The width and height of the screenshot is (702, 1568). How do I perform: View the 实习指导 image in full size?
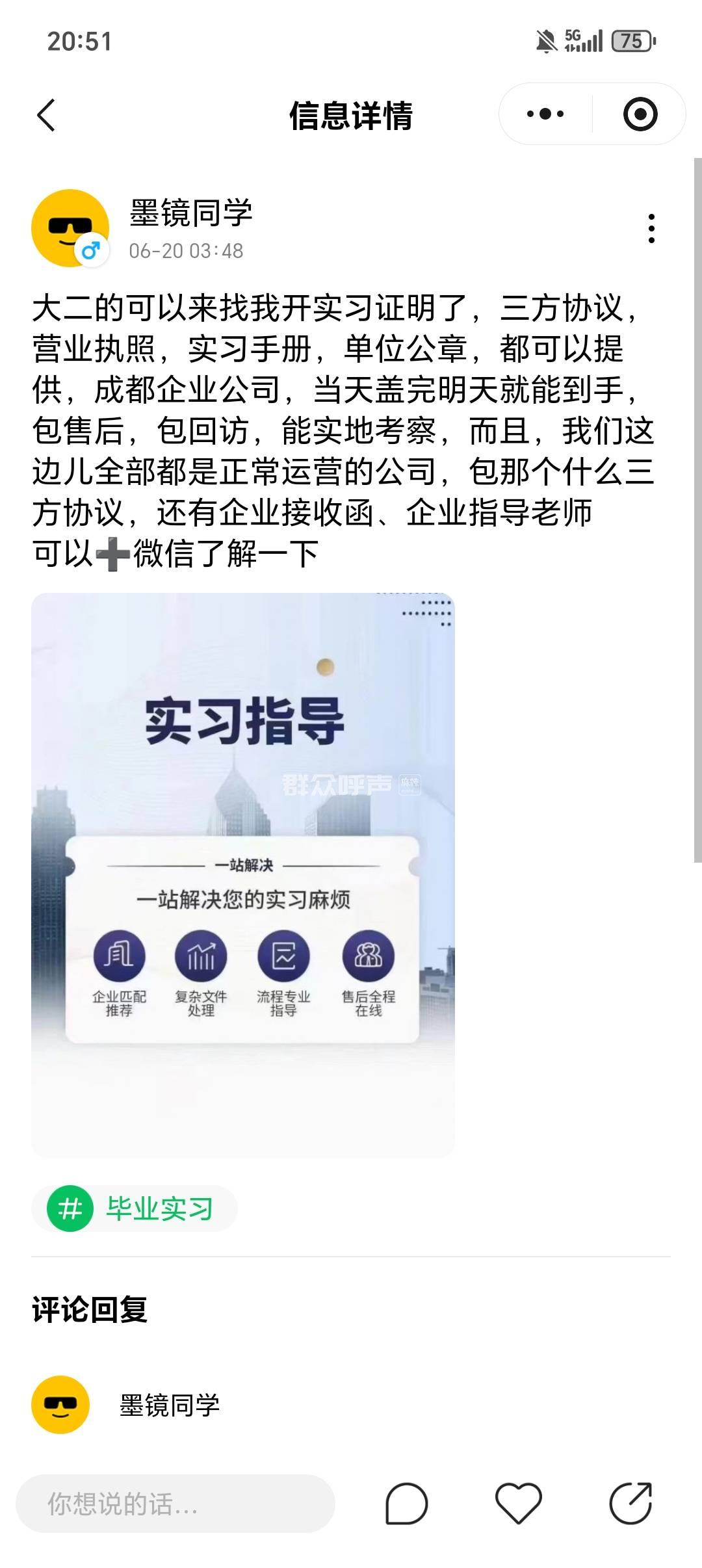[x=242, y=874]
